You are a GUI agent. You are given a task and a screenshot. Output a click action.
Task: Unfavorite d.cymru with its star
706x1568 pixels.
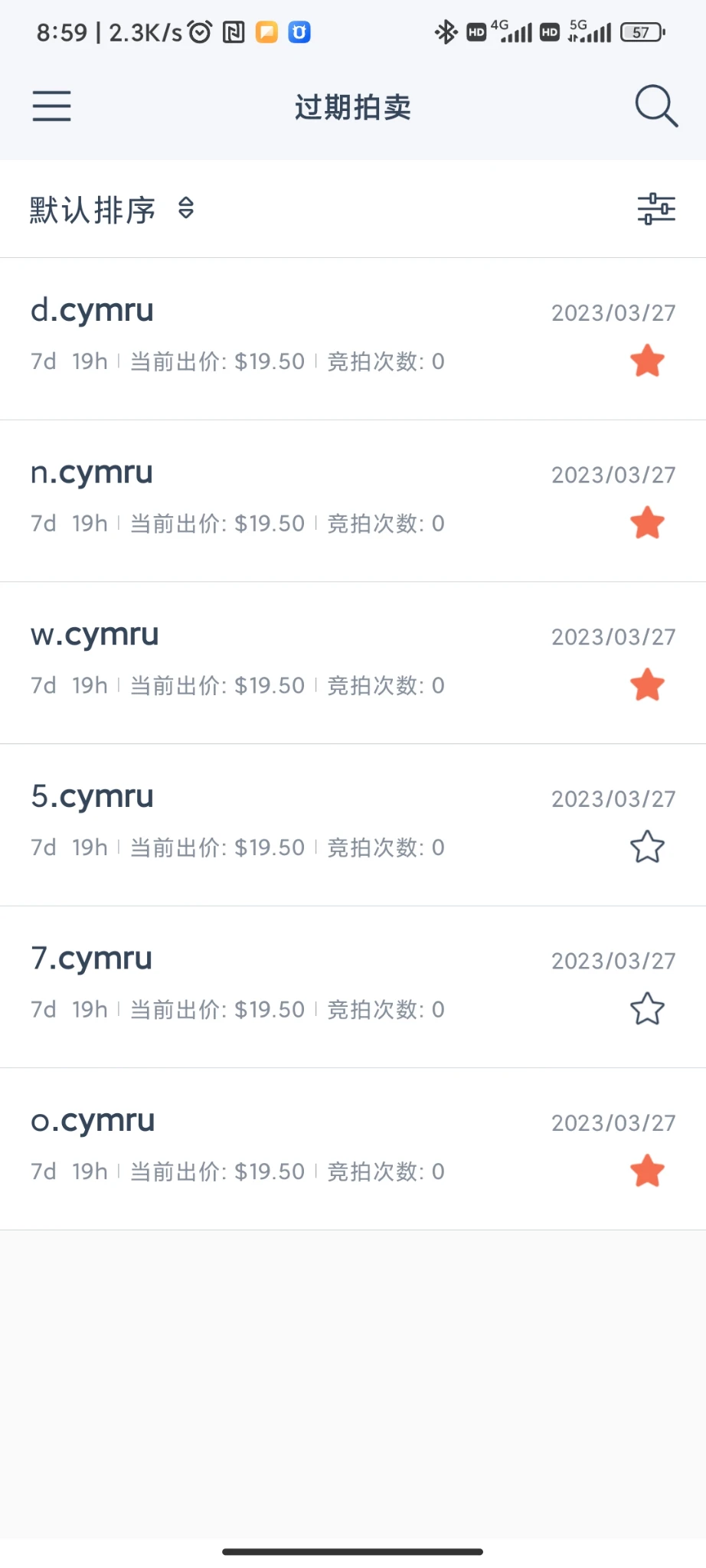(647, 361)
